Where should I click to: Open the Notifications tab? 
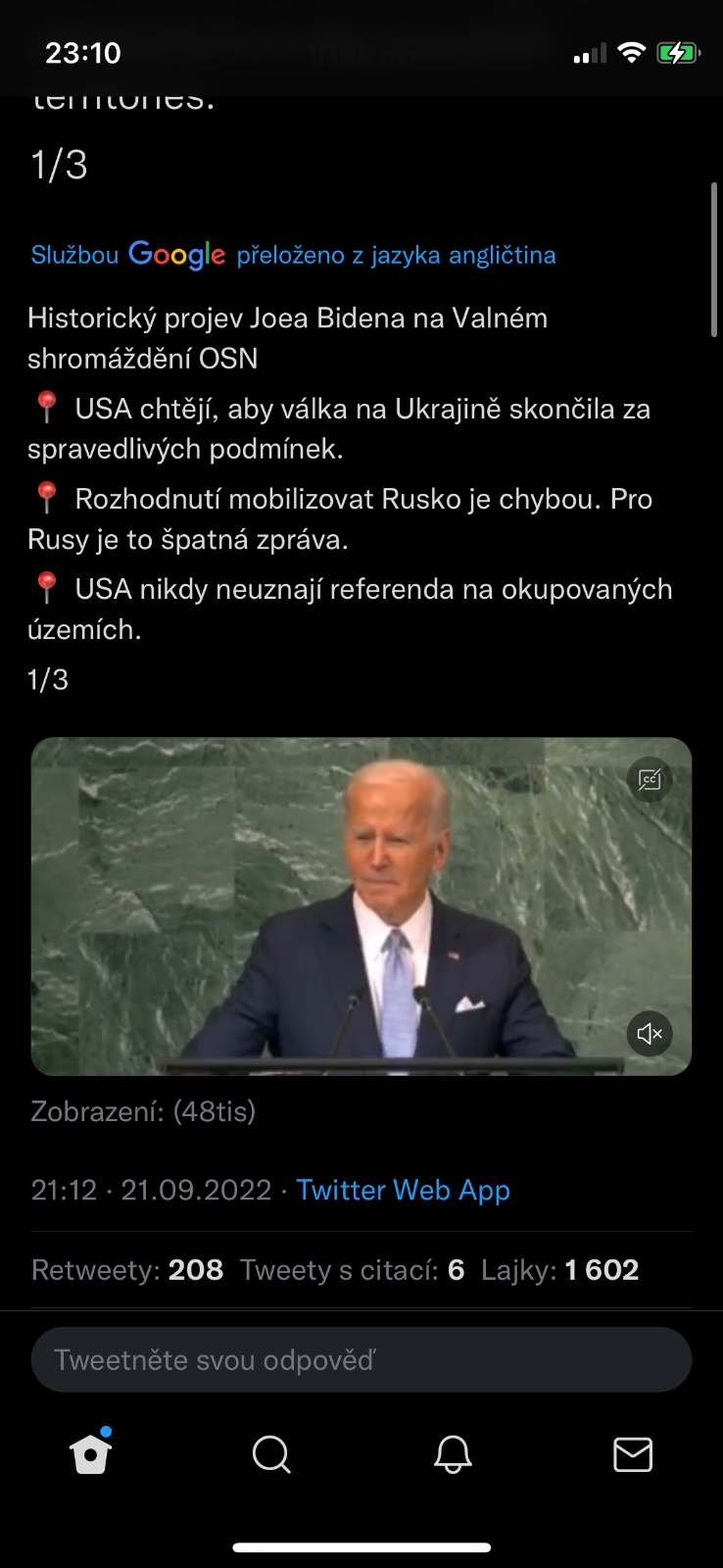(453, 1454)
